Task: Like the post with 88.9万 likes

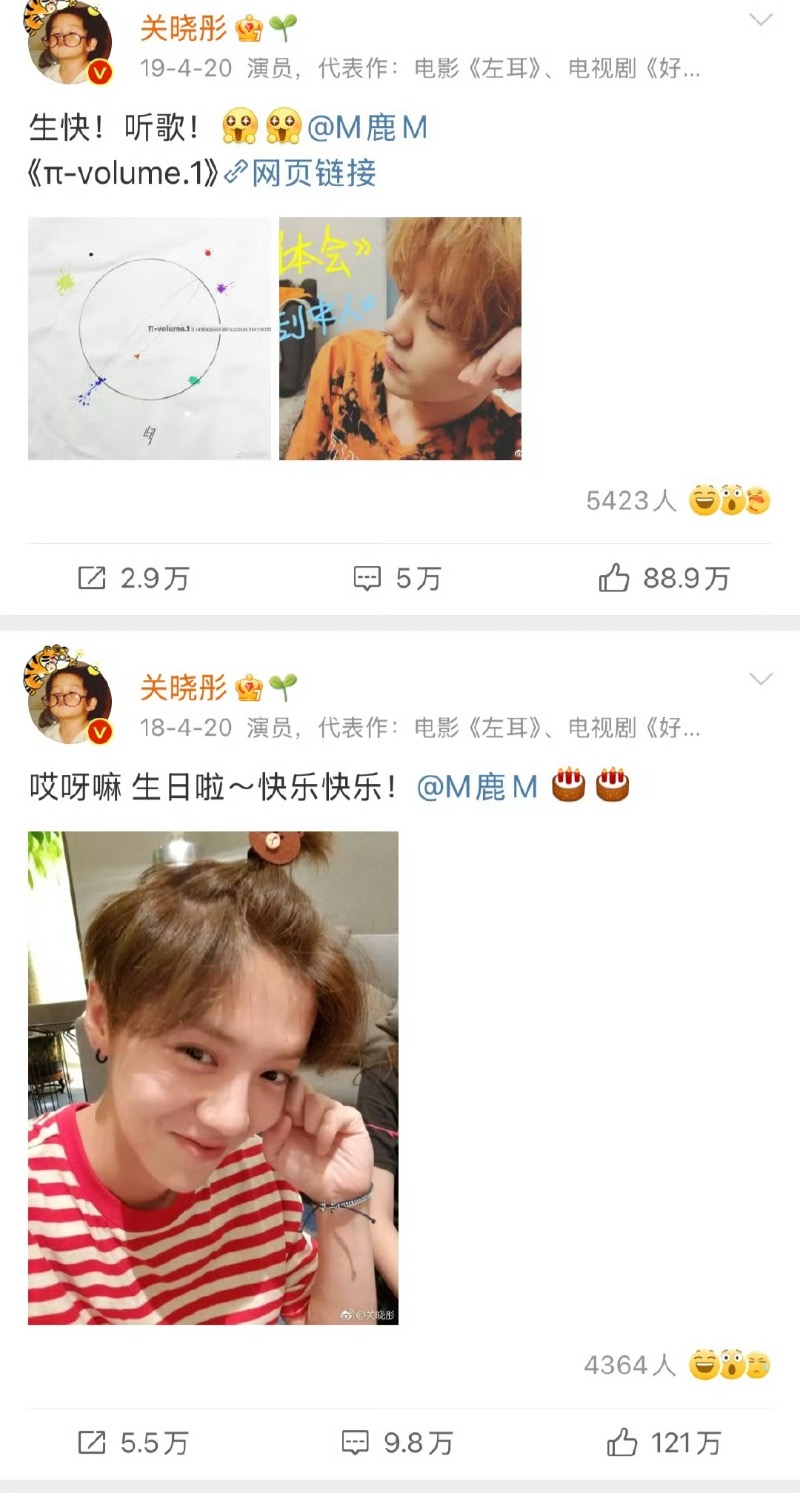Action: tap(664, 578)
